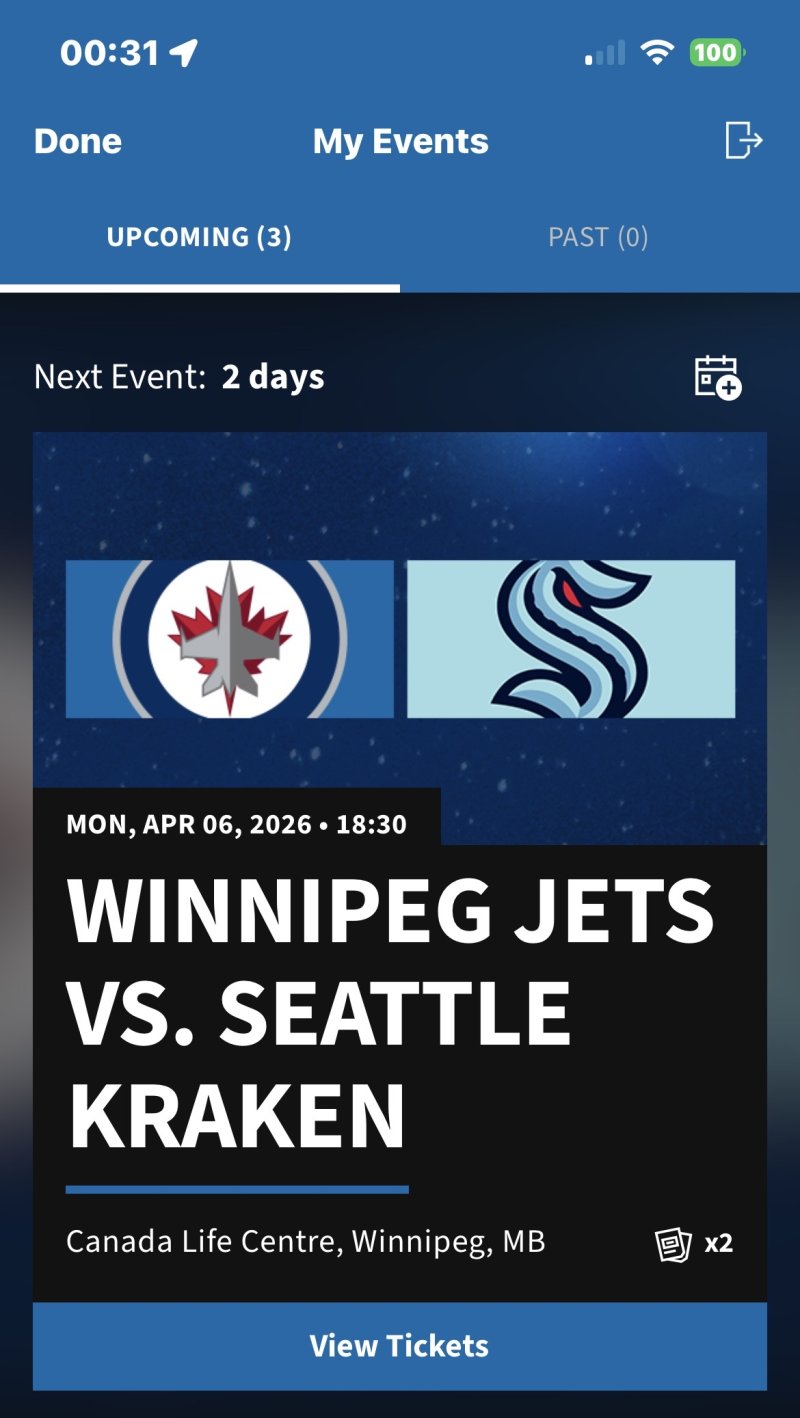800x1418 pixels.
Task: Switch to the Past events tab
Action: pyautogui.click(x=598, y=237)
